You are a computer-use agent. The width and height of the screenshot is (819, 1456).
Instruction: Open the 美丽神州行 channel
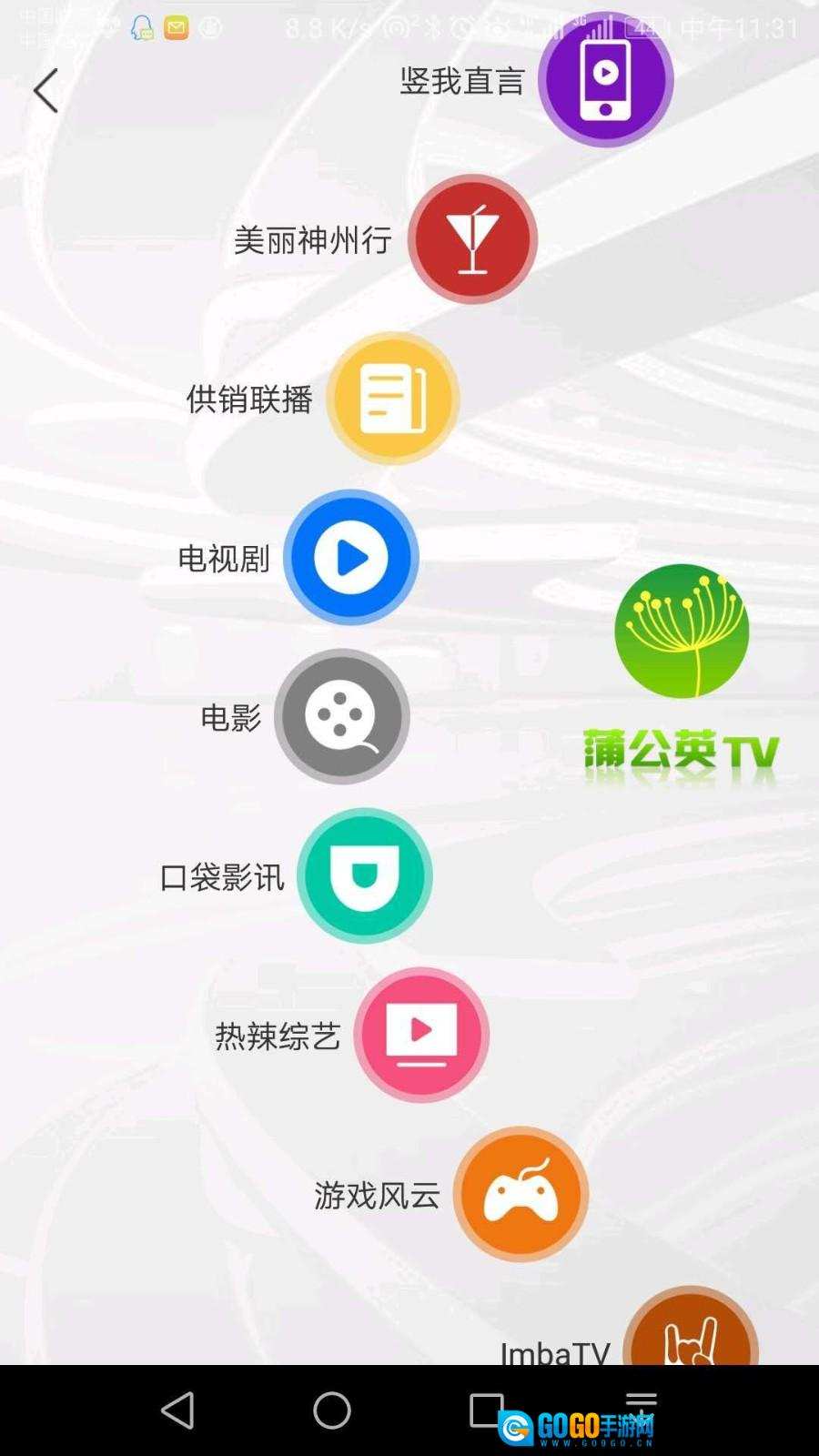click(472, 239)
